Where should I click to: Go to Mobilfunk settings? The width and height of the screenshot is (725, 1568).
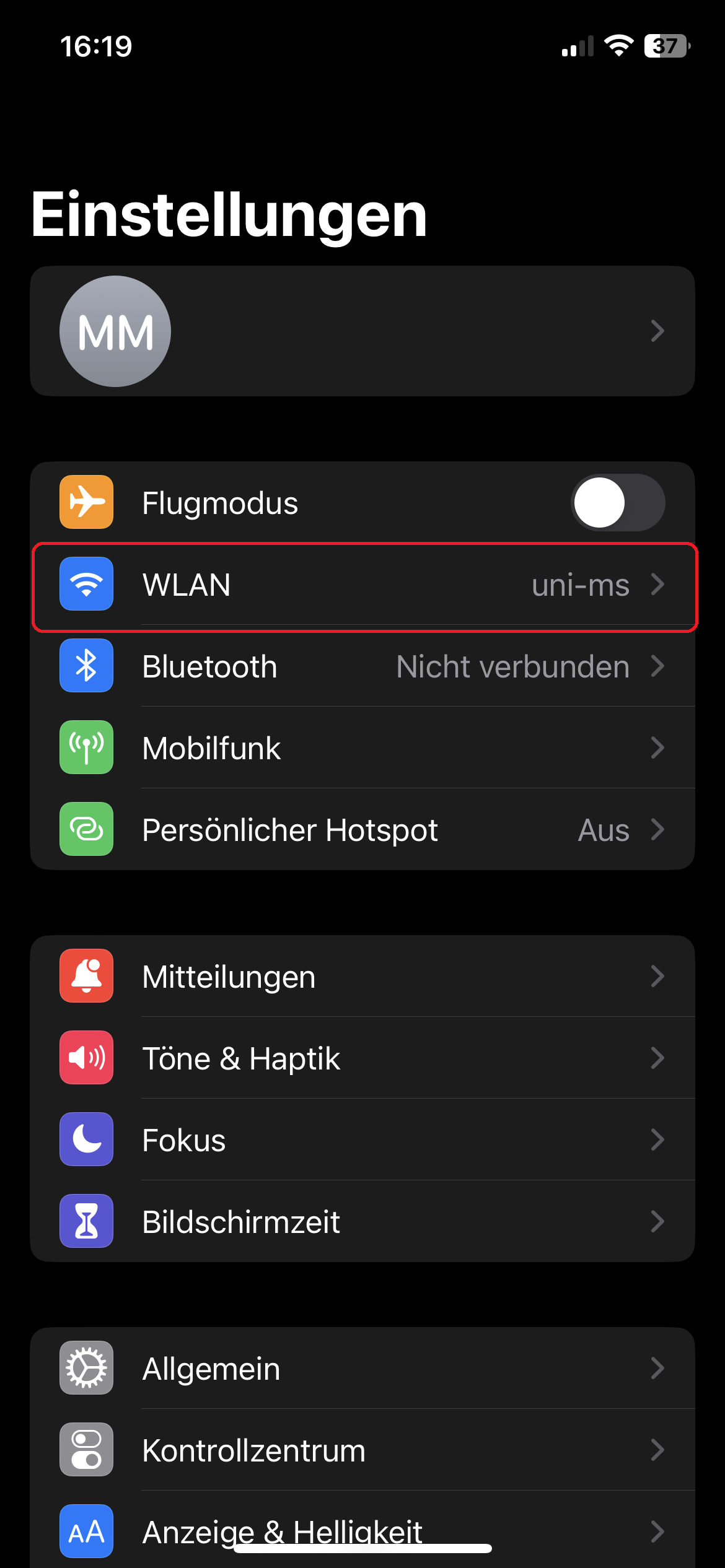[362, 749]
